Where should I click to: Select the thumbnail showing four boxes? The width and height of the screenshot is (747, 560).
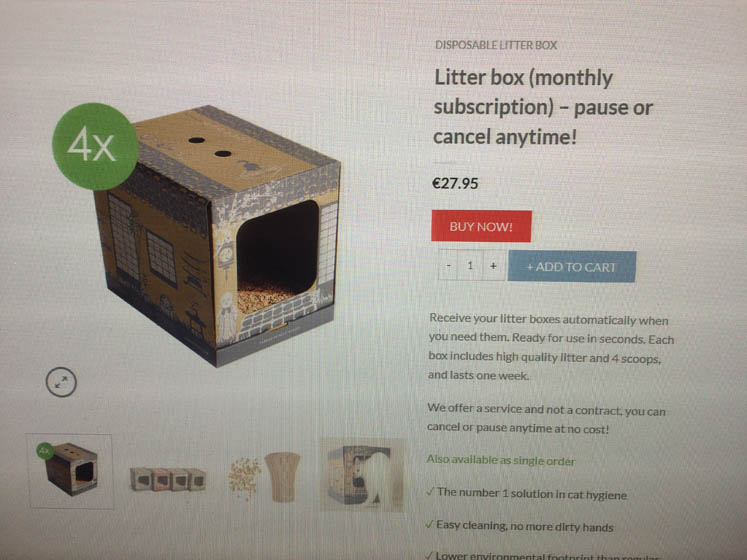[x=167, y=477]
